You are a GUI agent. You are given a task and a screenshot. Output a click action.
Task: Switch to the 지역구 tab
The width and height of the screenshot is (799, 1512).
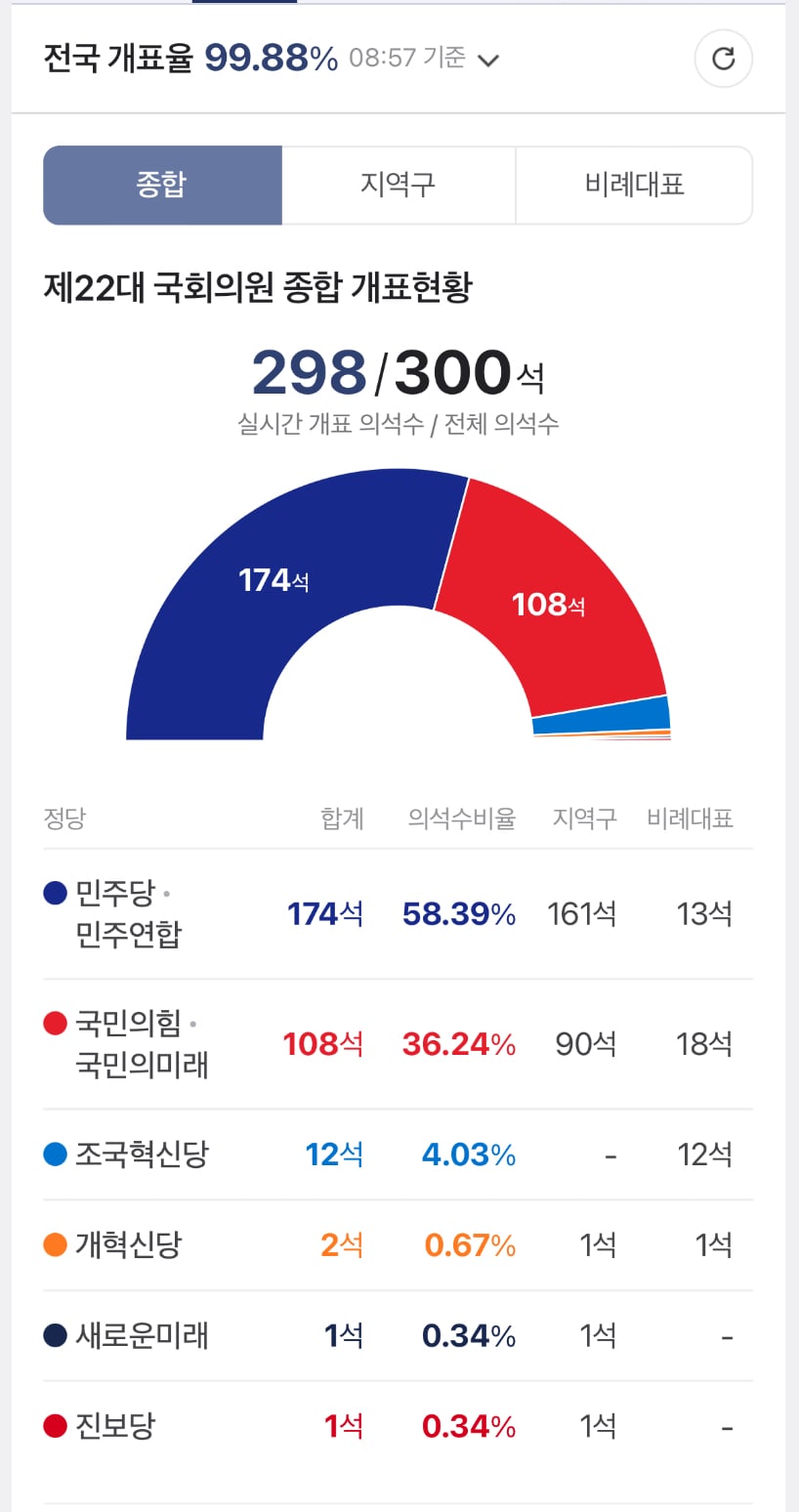[399, 186]
